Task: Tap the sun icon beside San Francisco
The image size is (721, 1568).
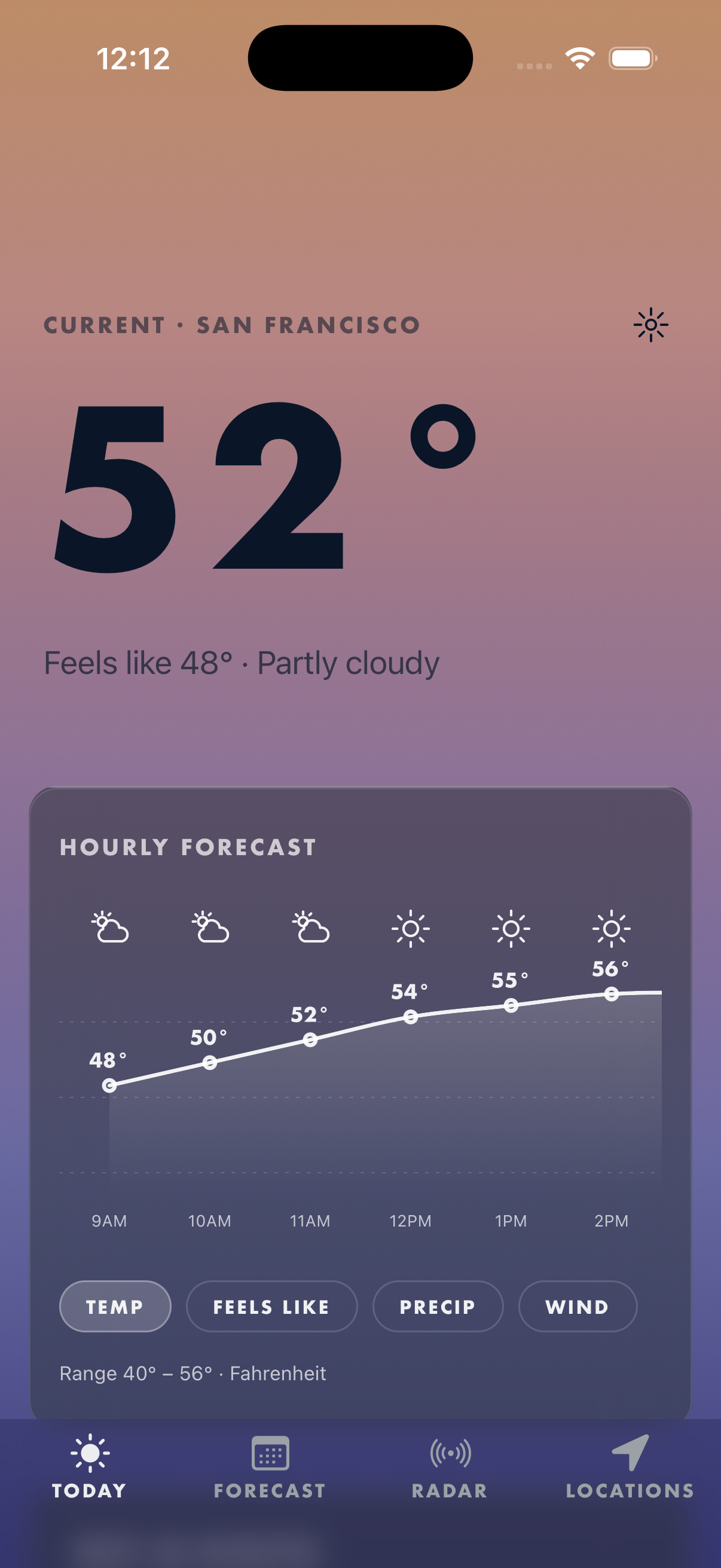Action: coord(650,325)
